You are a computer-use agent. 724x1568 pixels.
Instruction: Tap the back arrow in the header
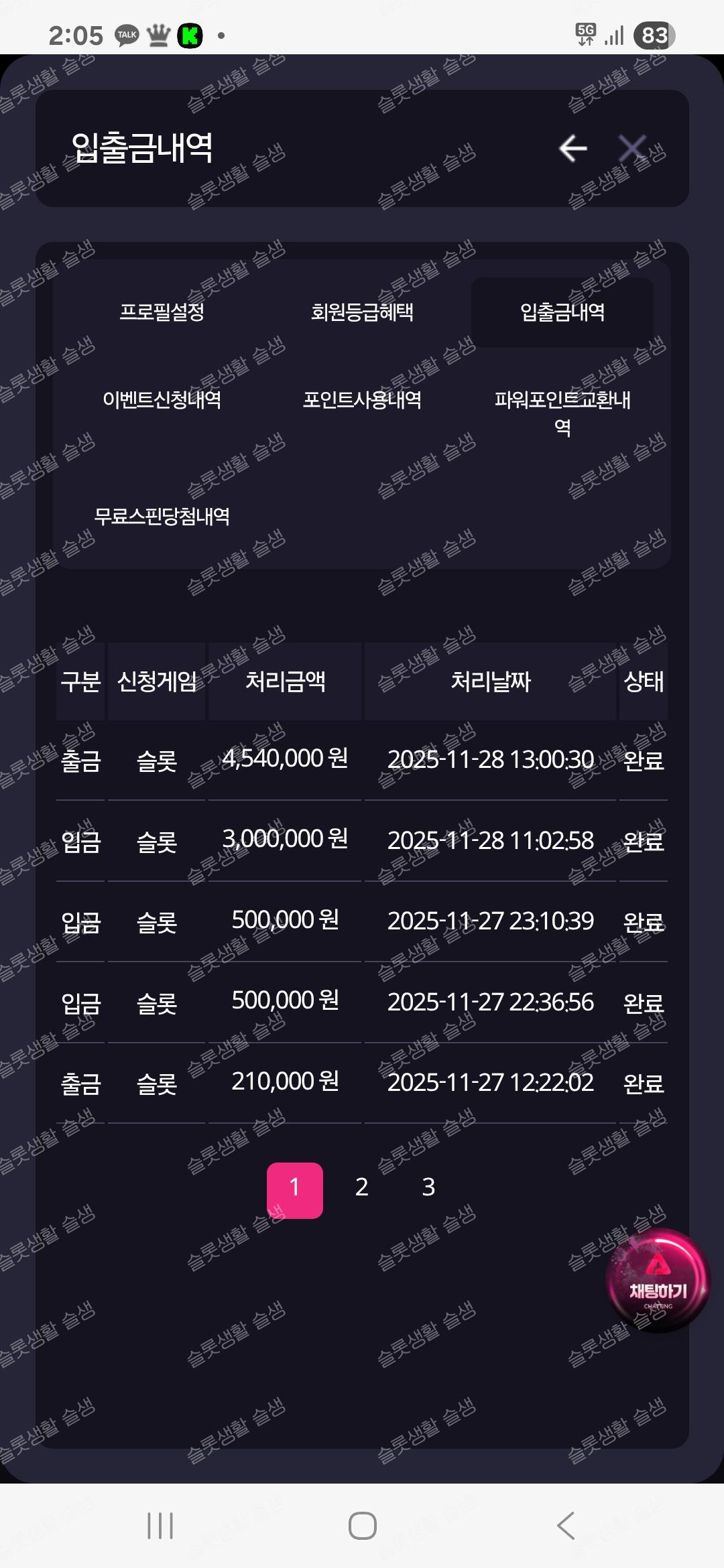tap(573, 148)
